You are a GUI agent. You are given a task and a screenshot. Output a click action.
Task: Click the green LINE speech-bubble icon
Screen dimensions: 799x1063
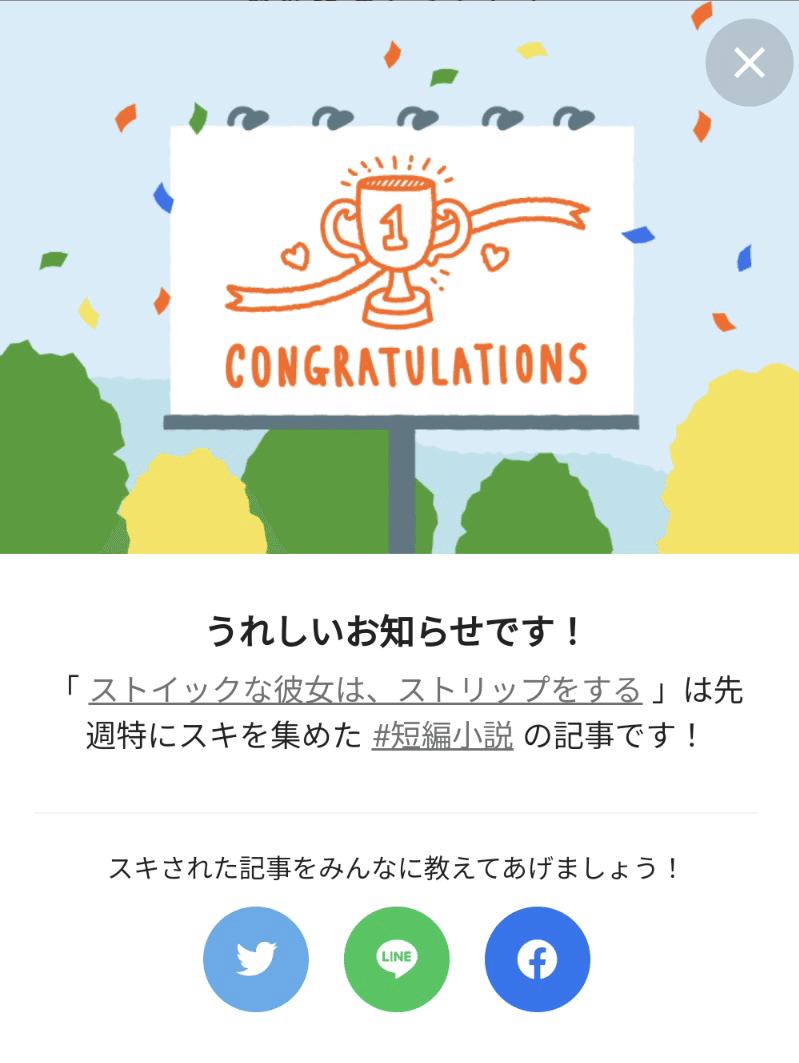tap(396, 957)
